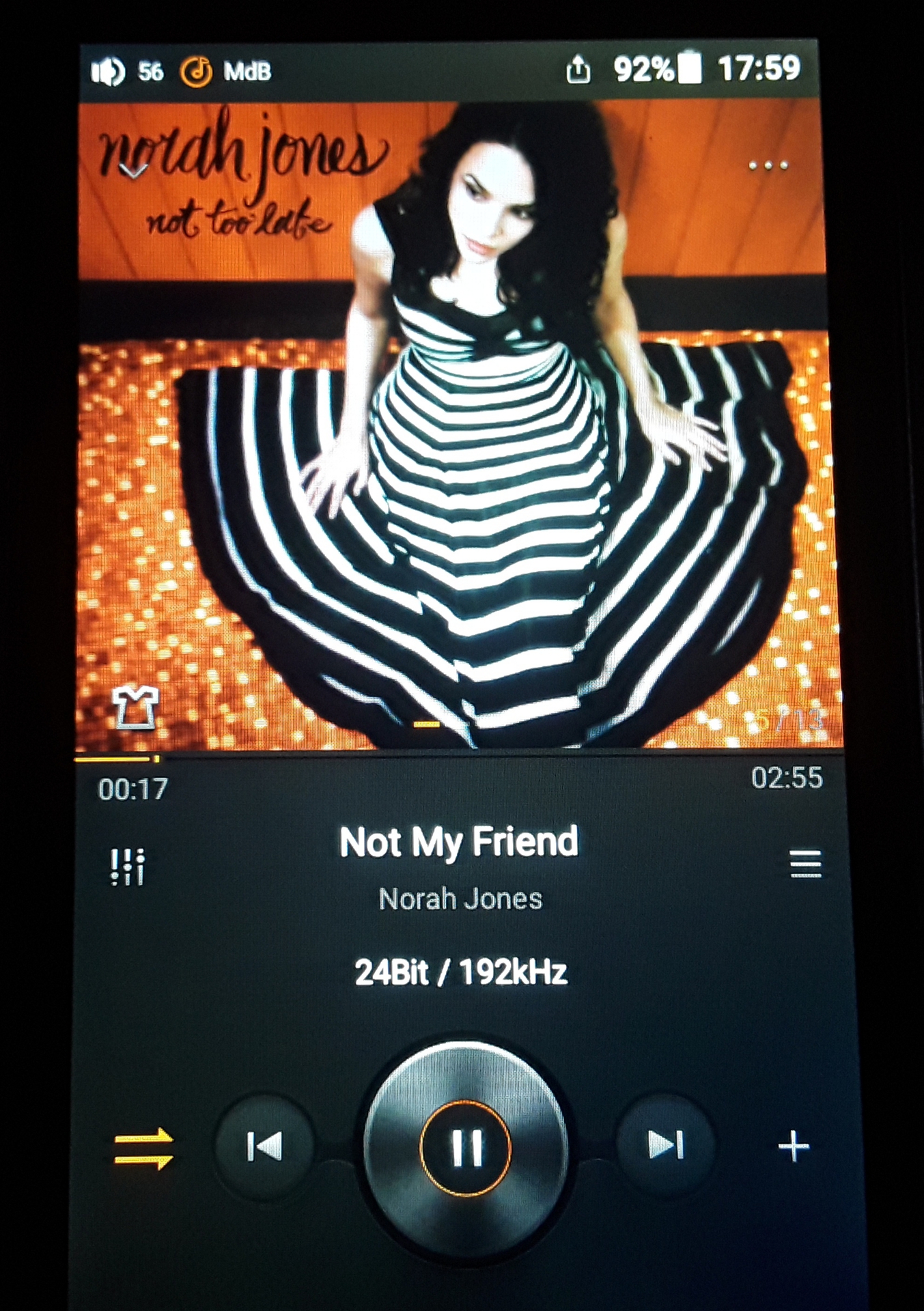924x1311 pixels.
Task: Add this song with the plus icon
Action: (794, 1146)
